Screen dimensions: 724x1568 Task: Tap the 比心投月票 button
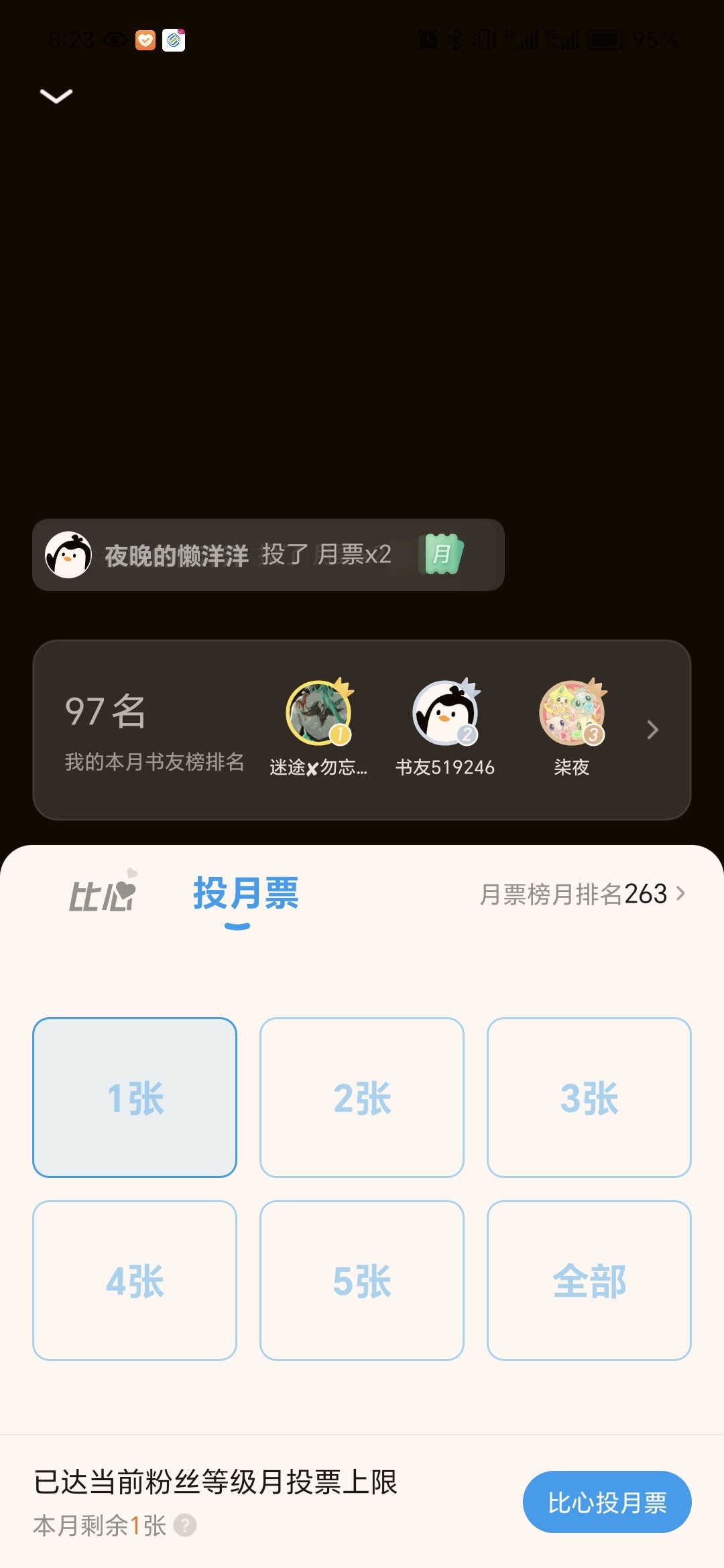tap(607, 1502)
